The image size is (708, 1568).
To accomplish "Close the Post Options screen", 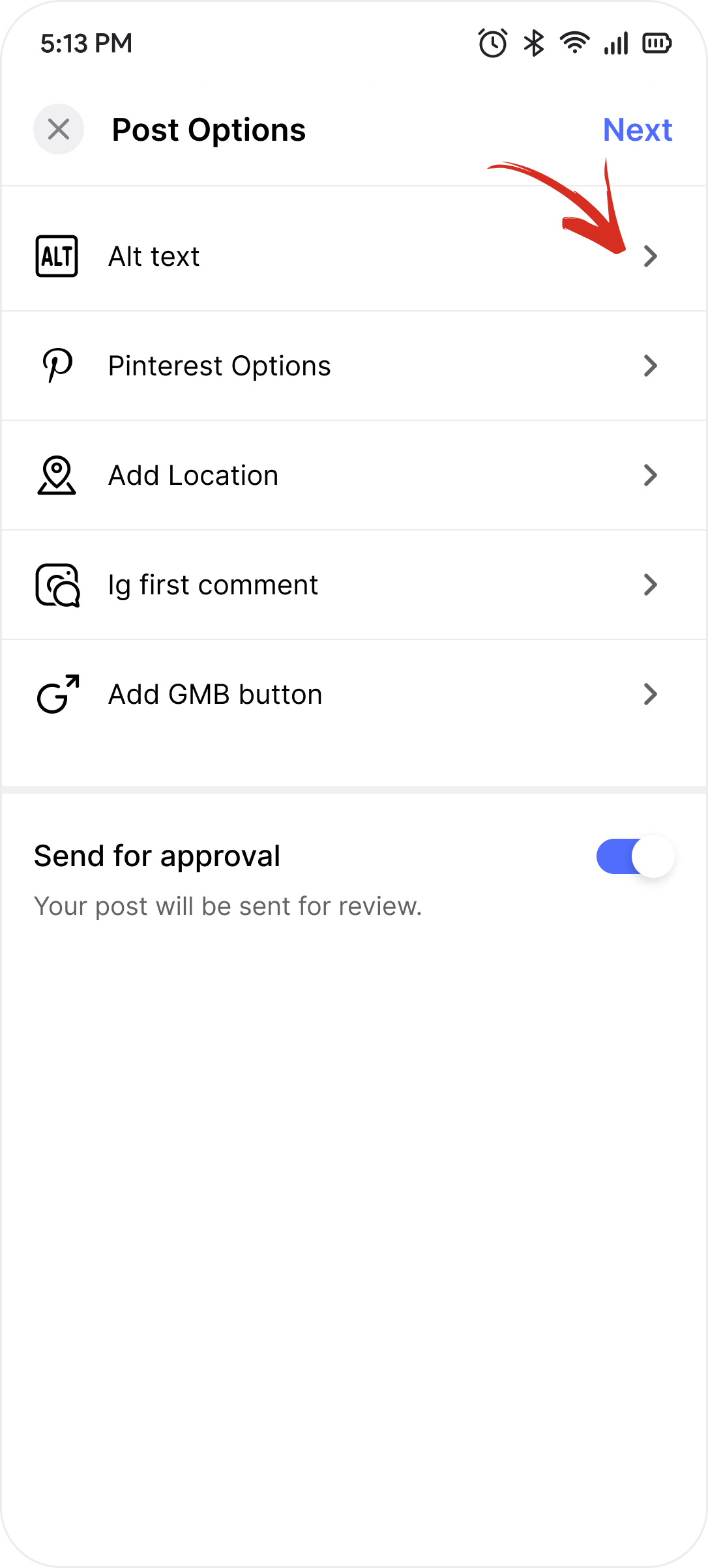I will click(x=59, y=129).
